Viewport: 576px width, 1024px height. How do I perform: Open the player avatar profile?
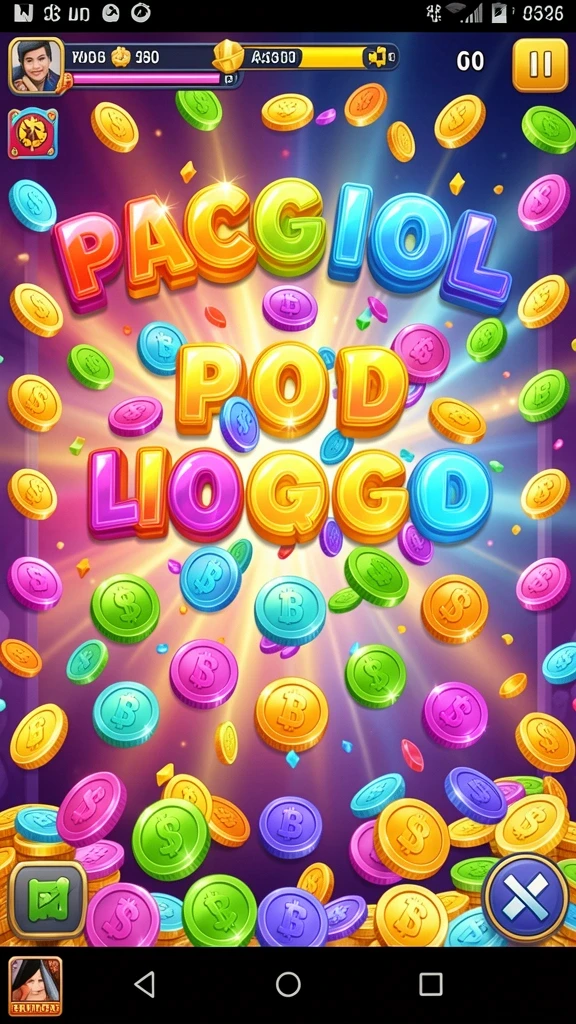[x=36, y=65]
